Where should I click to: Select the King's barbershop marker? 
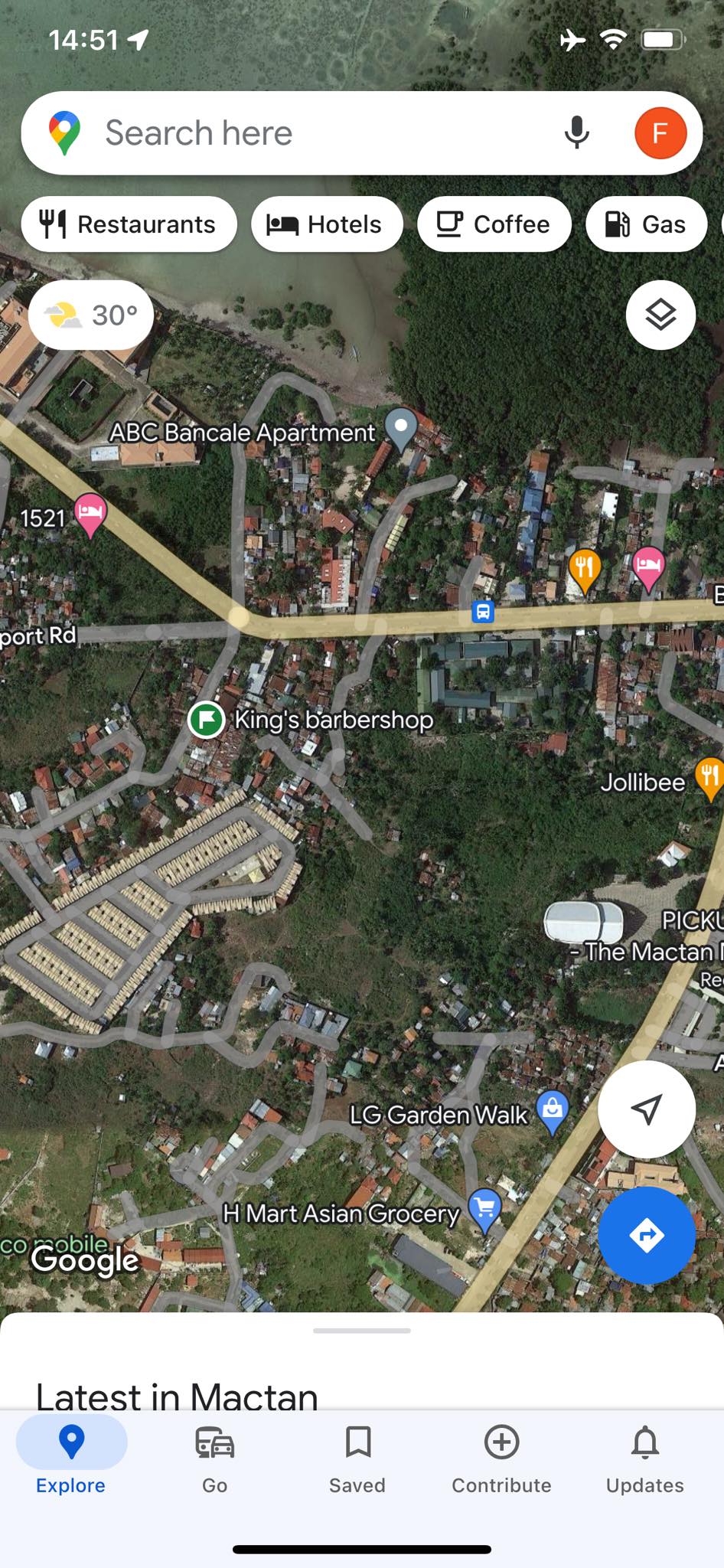pos(207,720)
